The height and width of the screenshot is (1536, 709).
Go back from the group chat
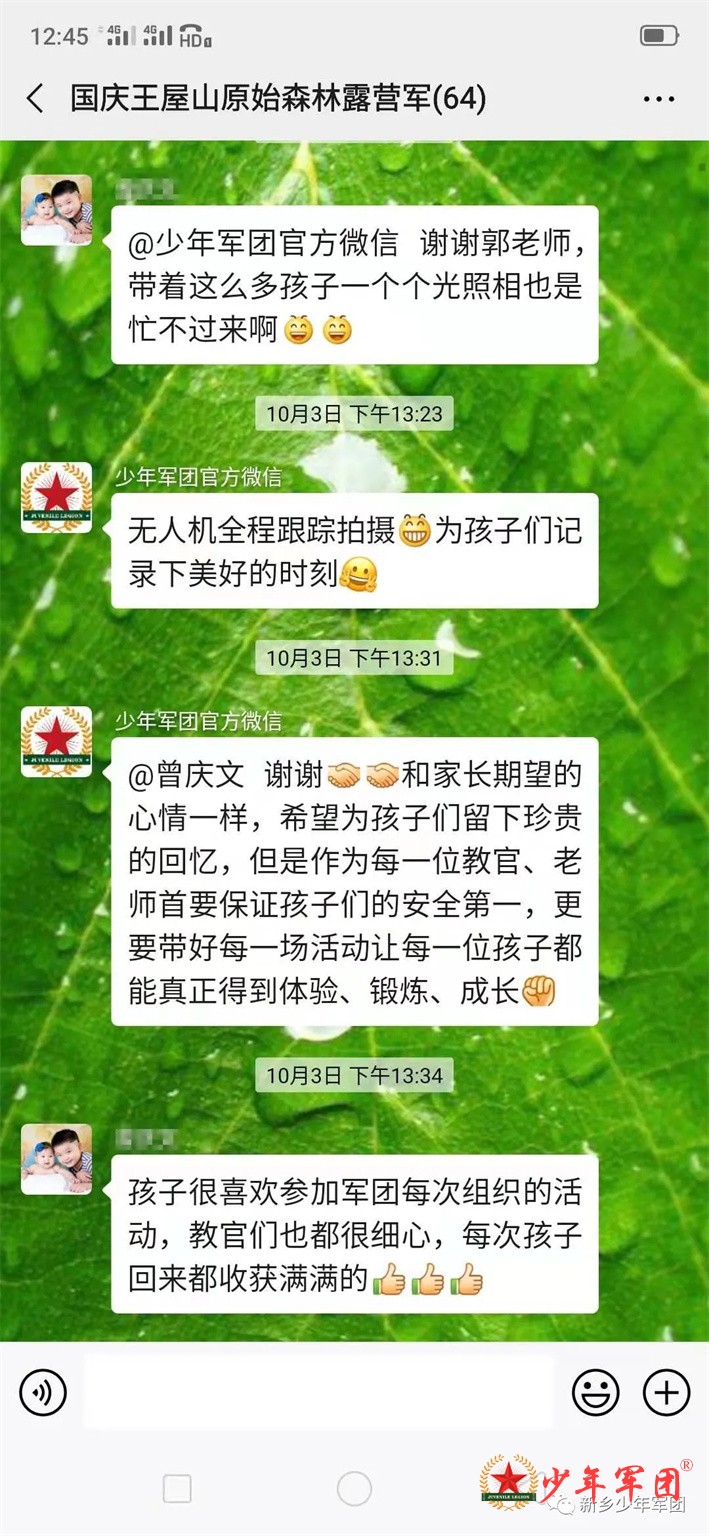(x=36, y=98)
